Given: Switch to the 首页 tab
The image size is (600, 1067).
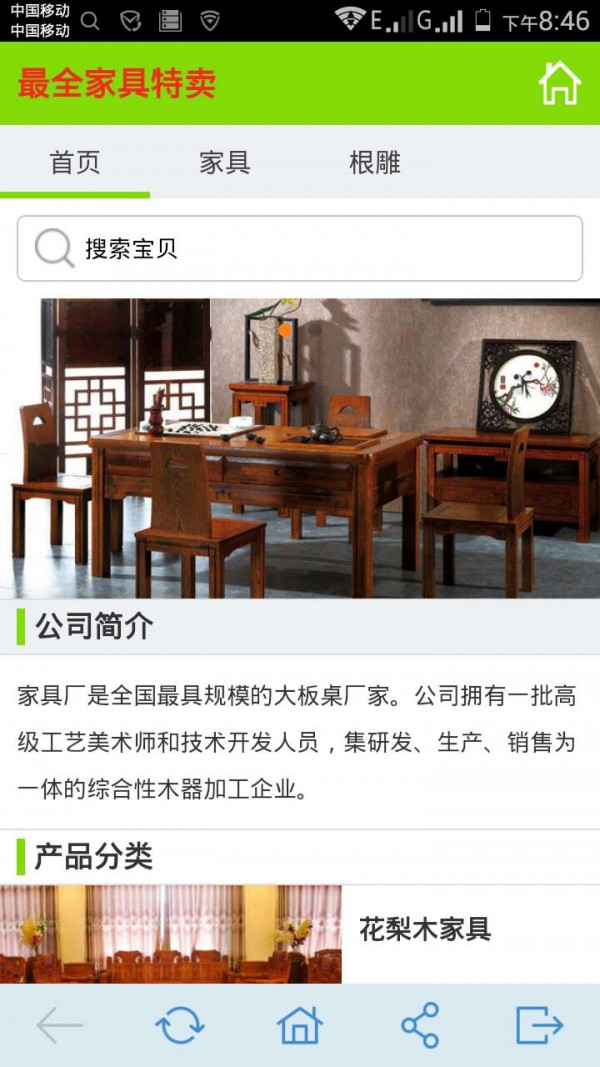Looking at the screenshot, I should click(x=75, y=163).
